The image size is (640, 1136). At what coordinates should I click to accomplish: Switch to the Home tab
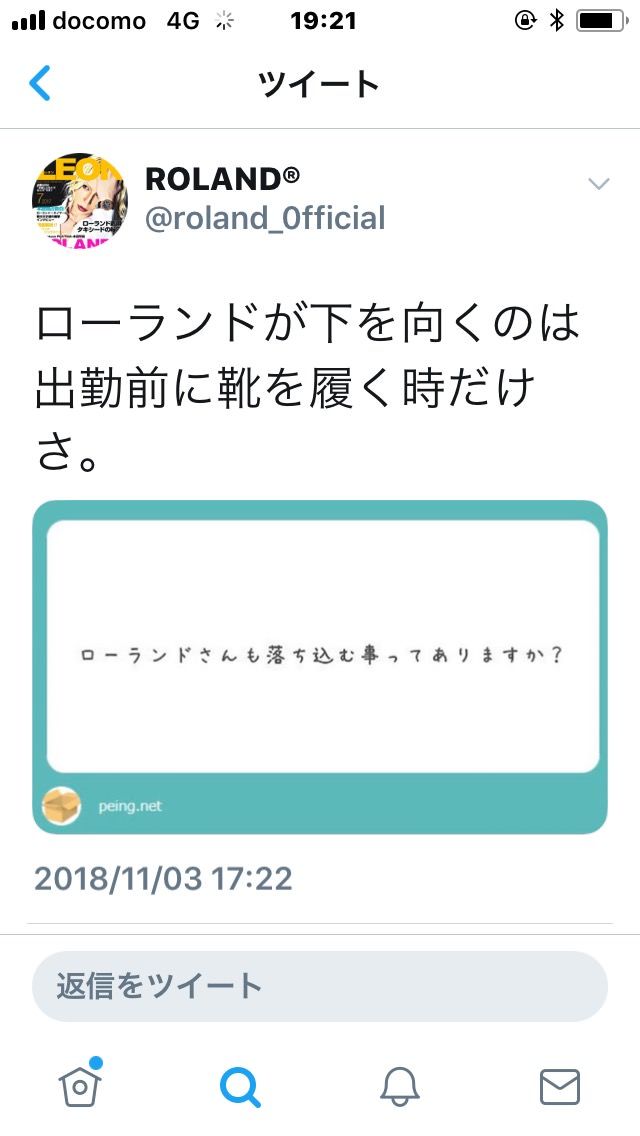tap(80, 1084)
